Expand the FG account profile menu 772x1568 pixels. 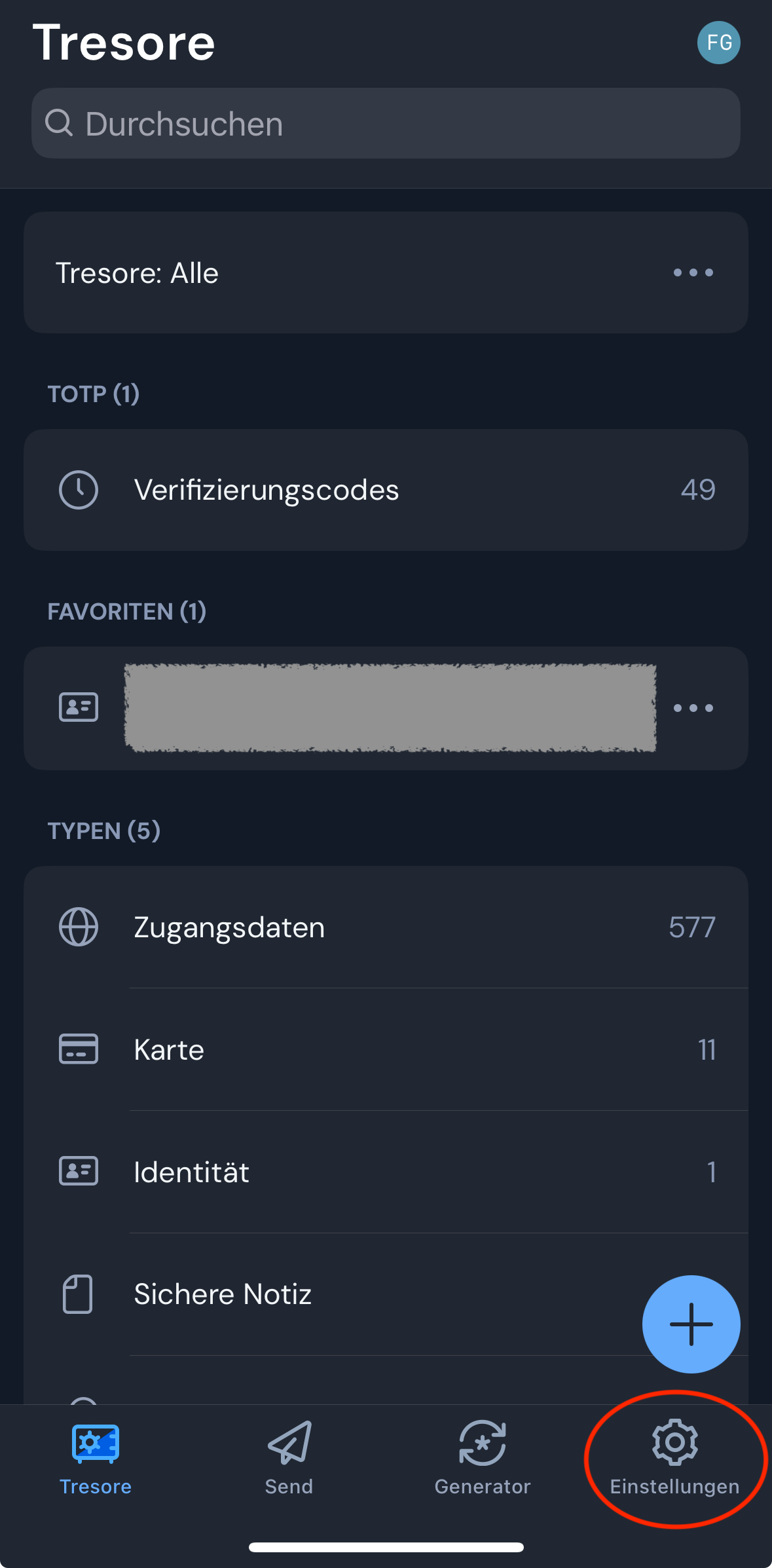[x=718, y=42]
